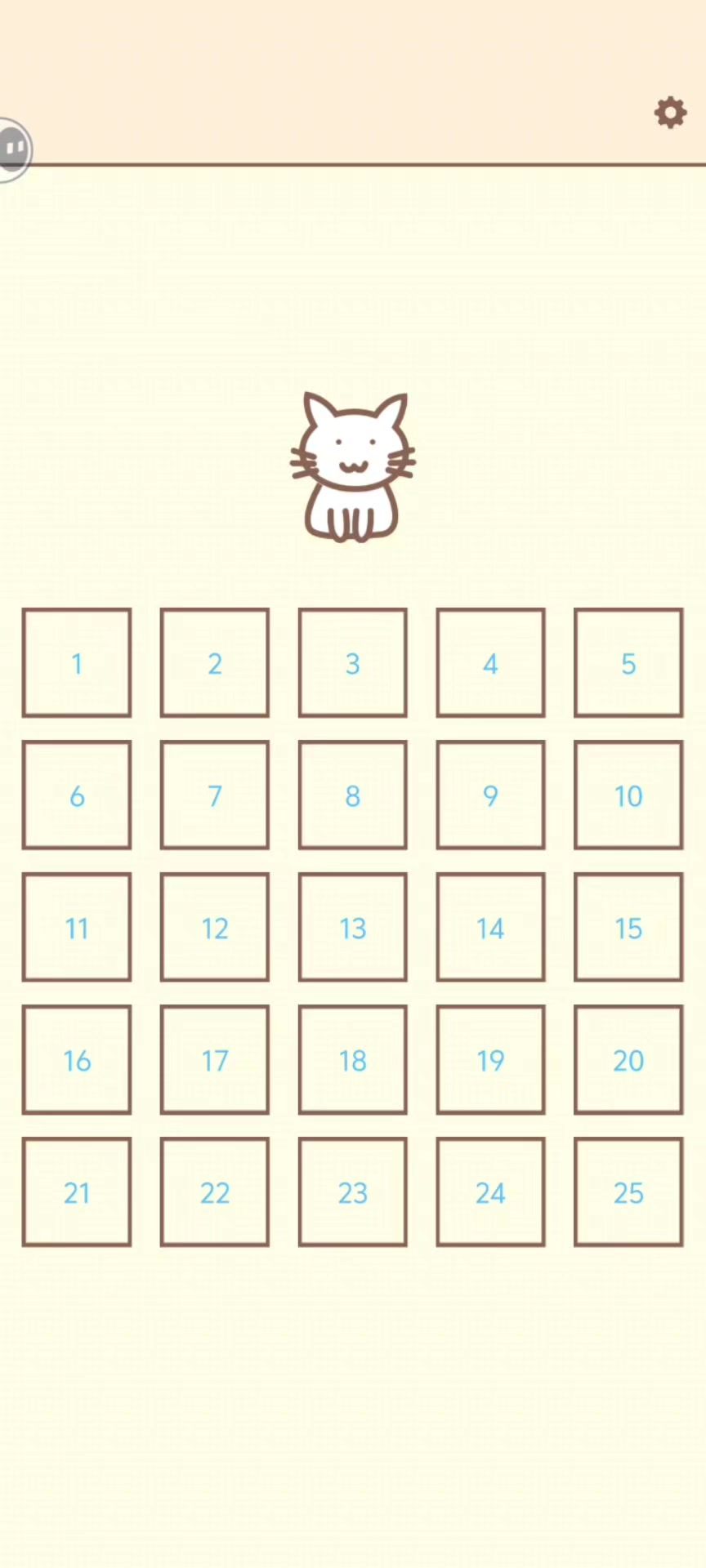Open the settings gear
Image resolution: width=706 pixels, height=1568 pixels.
click(670, 113)
